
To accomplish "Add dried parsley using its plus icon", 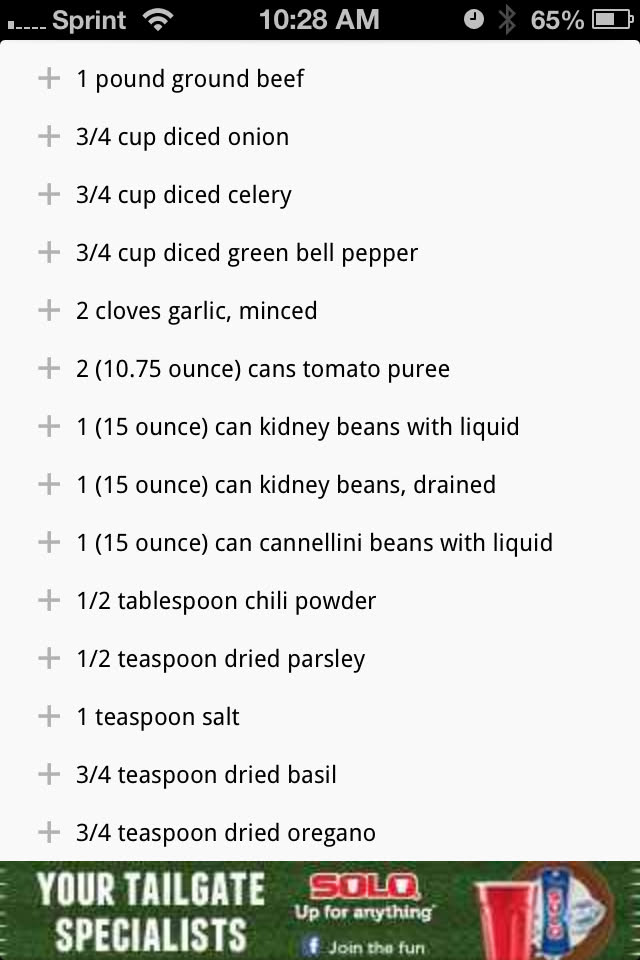I will point(48,659).
